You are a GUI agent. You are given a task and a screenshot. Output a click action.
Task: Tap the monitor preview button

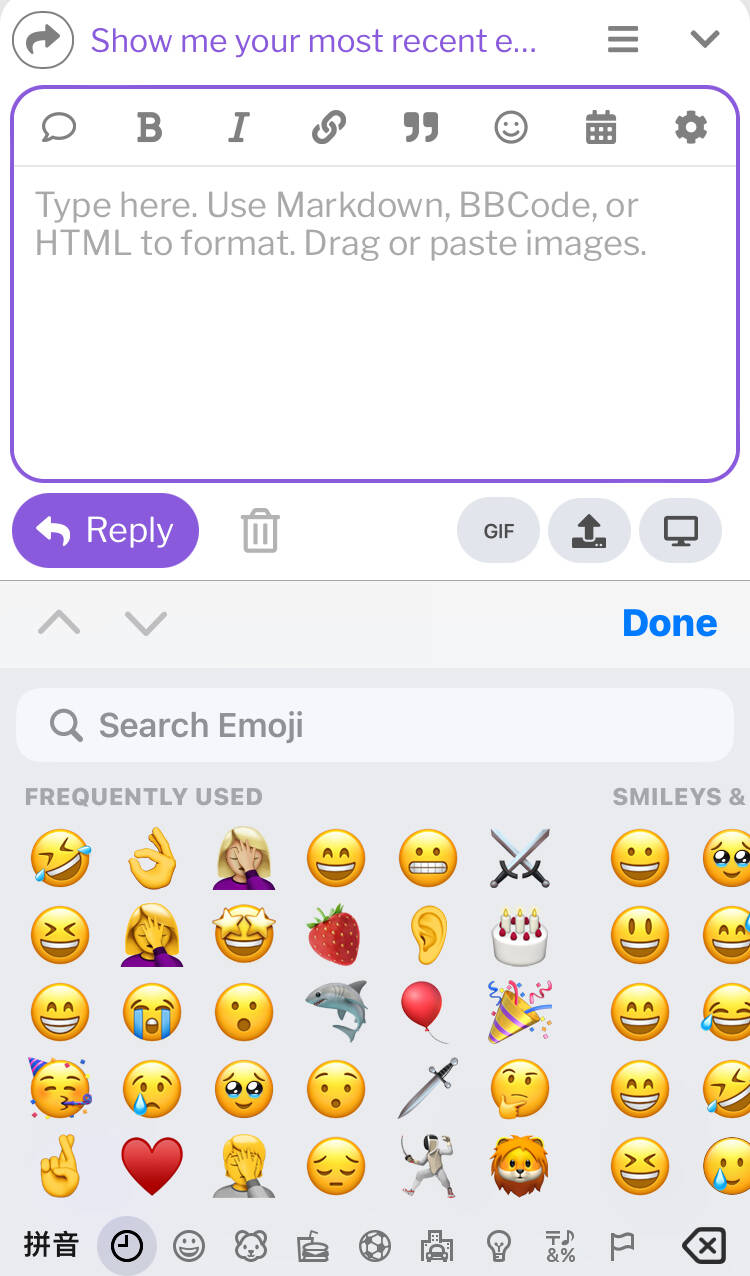click(680, 530)
